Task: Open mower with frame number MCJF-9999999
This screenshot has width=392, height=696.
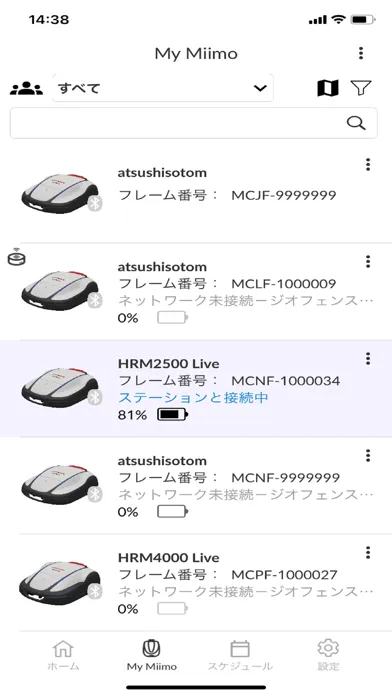Action: point(196,194)
